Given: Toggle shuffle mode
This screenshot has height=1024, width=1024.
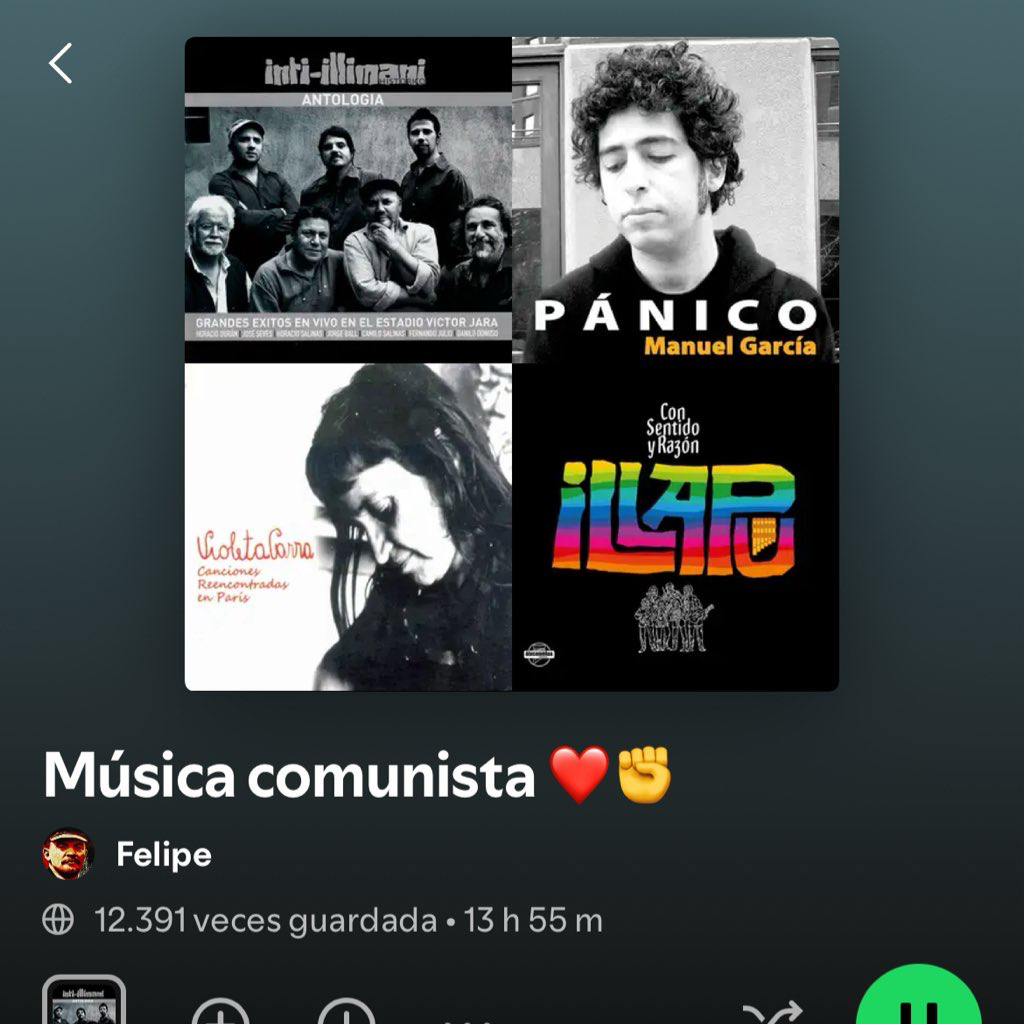Looking at the screenshot, I should point(772,1012).
